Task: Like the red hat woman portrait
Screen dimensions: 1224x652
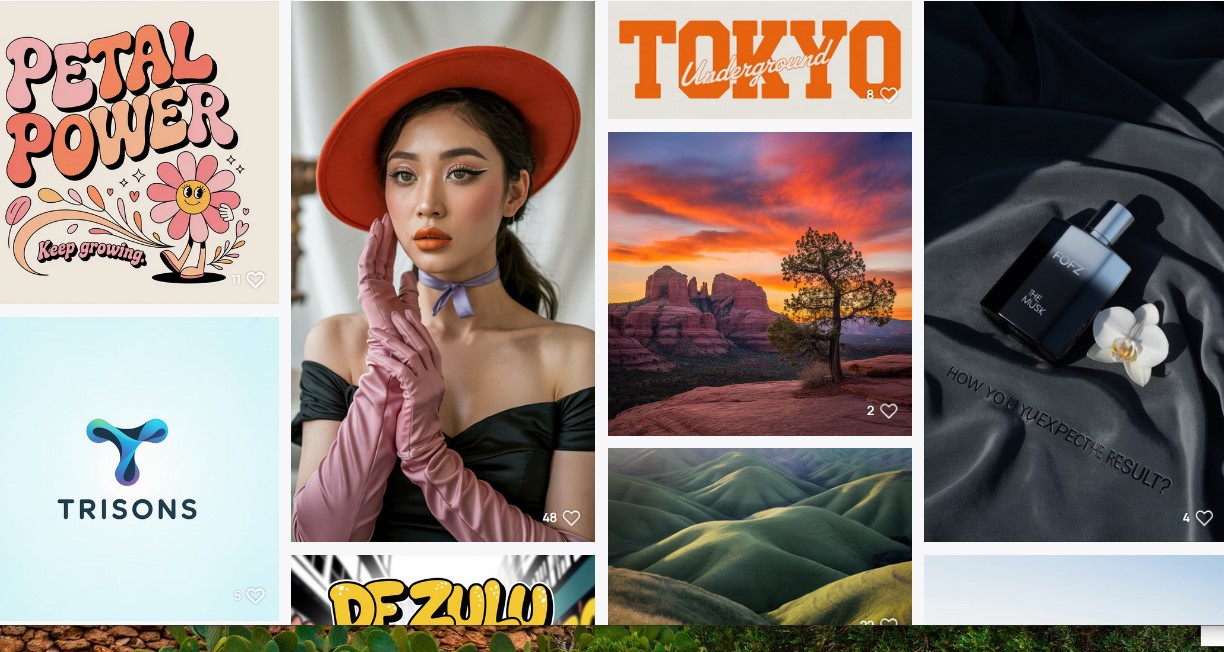Action: 571,518
